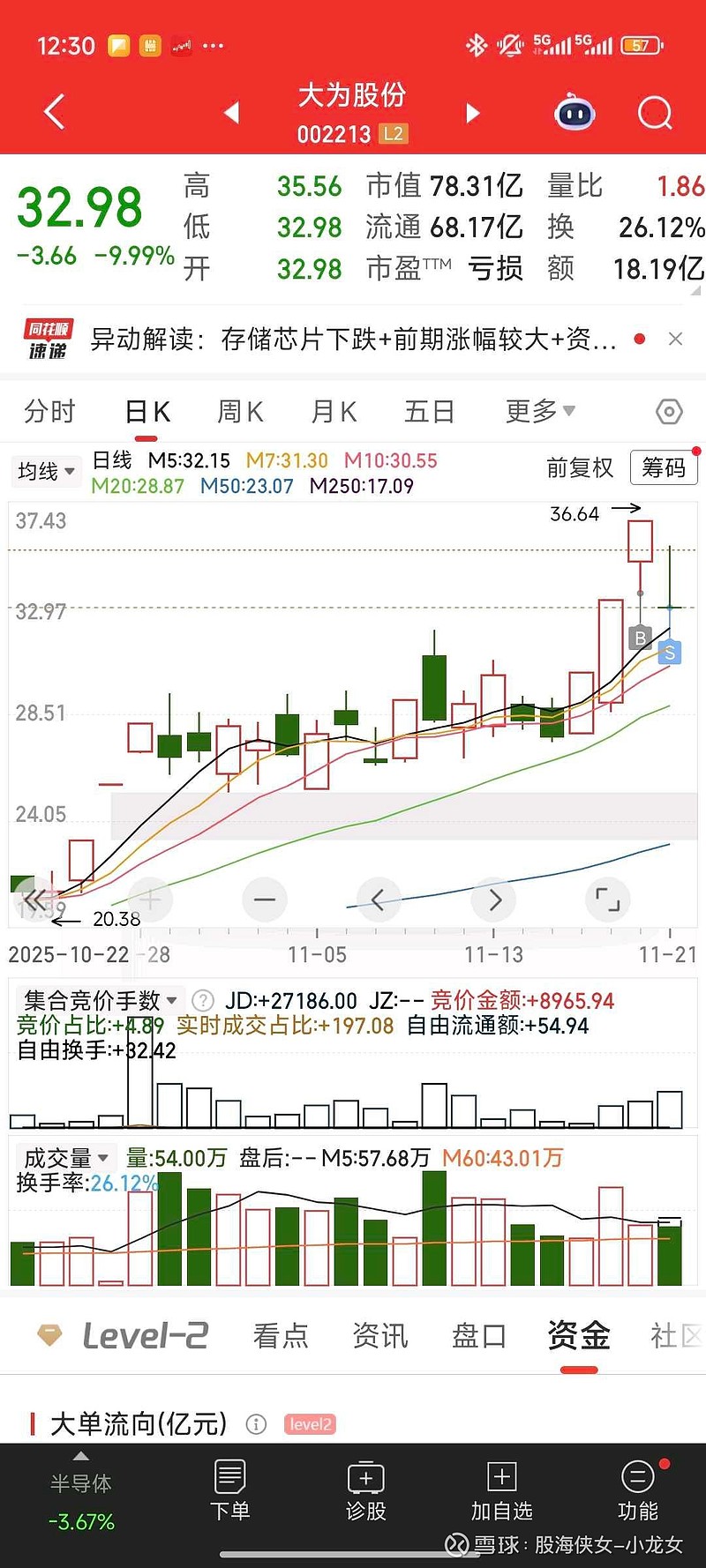The width and height of the screenshot is (706, 1568).
Task: Open chart settings hexagon icon
Action: click(x=669, y=412)
